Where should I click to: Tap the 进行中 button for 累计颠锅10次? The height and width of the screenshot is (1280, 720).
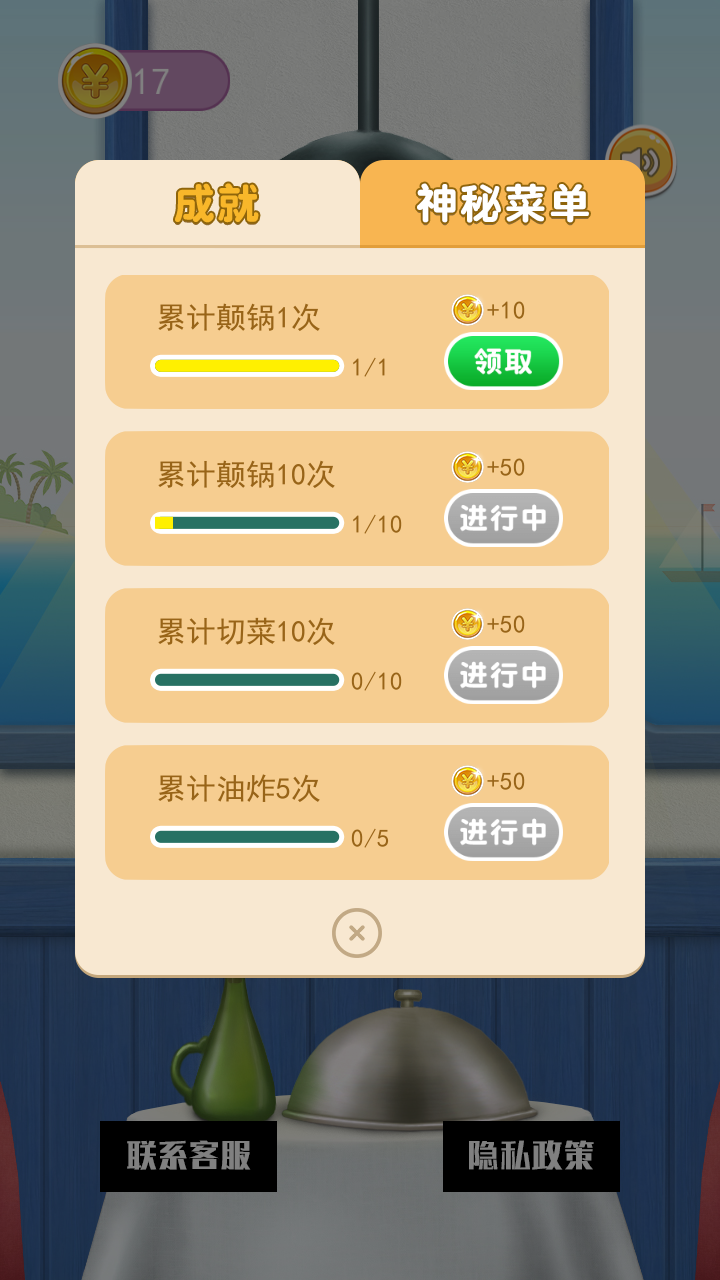(503, 518)
